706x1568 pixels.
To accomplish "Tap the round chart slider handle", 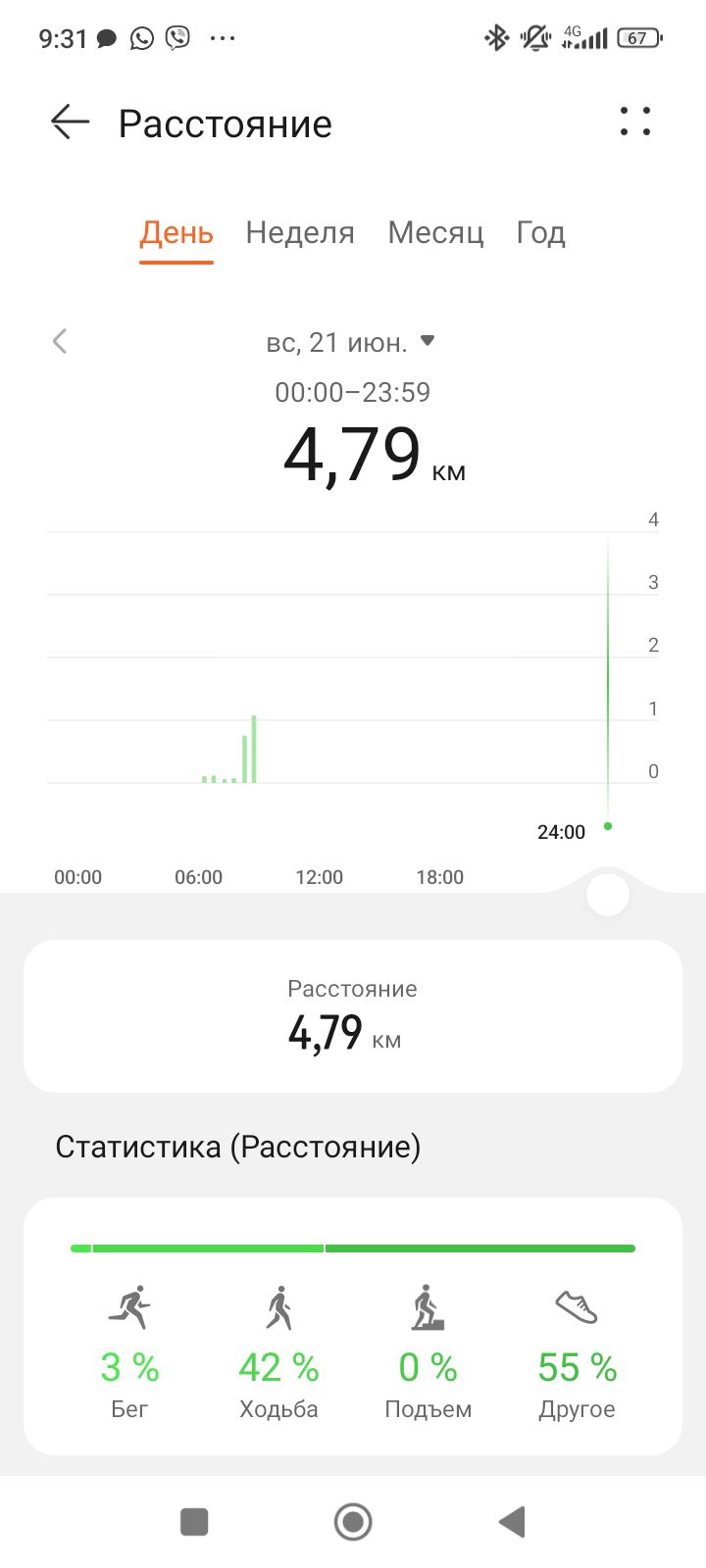I will click(608, 895).
